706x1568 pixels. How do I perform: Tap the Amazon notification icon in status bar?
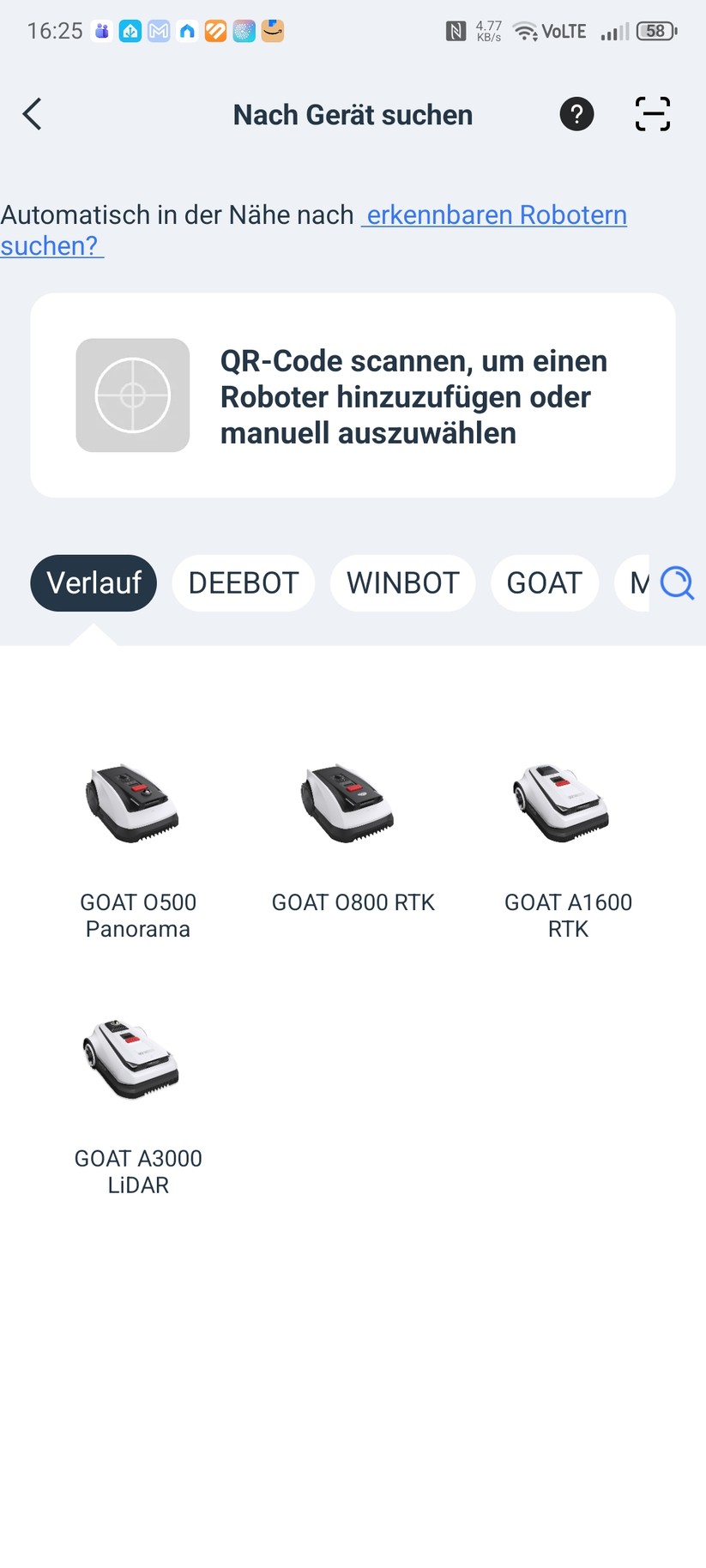tap(272, 31)
